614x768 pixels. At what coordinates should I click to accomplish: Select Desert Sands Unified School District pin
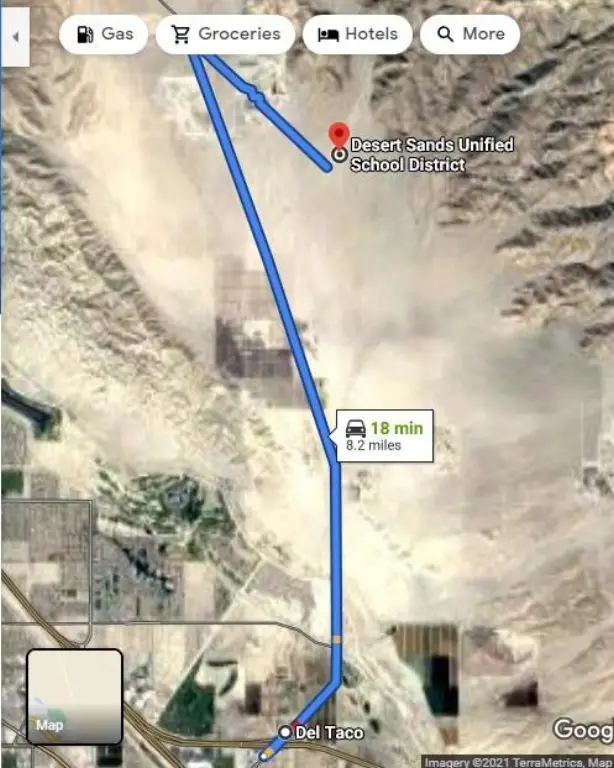pos(339,138)
